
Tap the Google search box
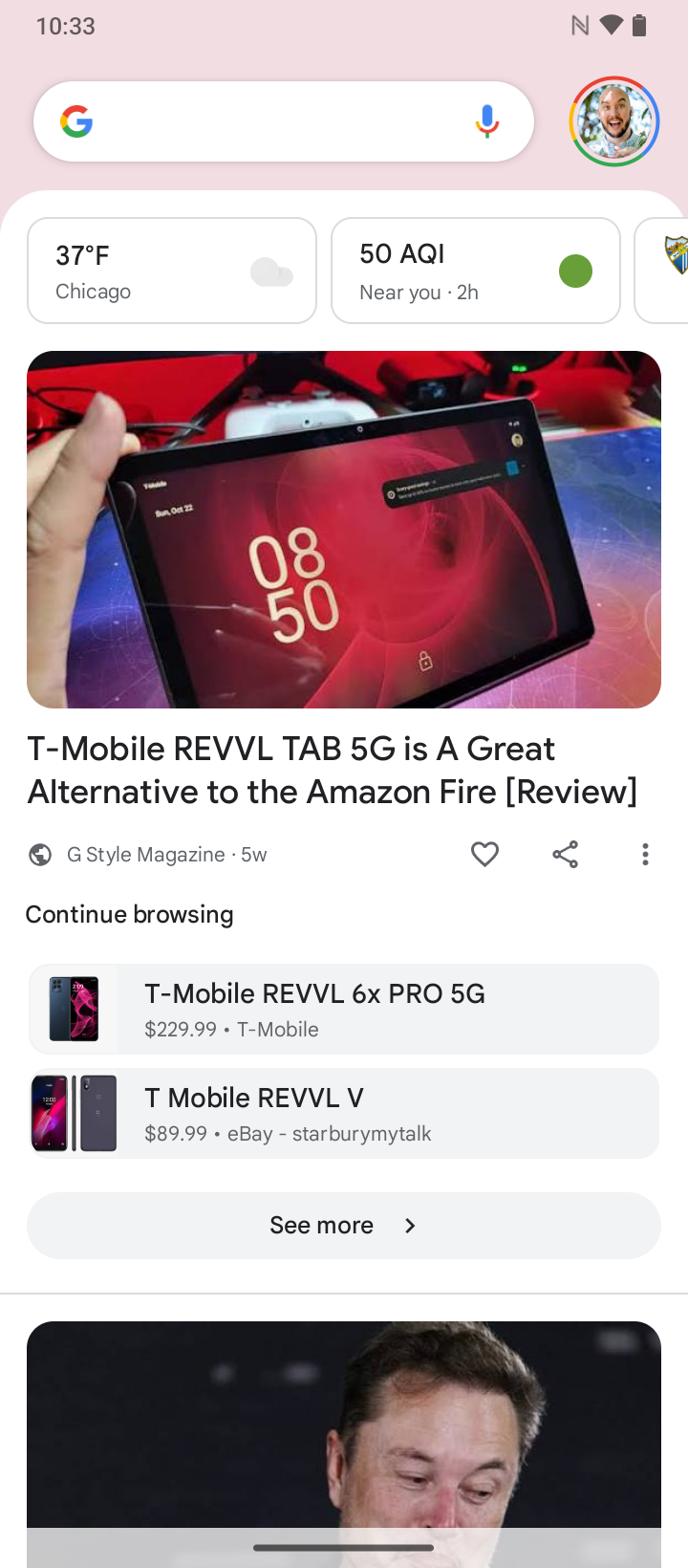coord(268,121)
